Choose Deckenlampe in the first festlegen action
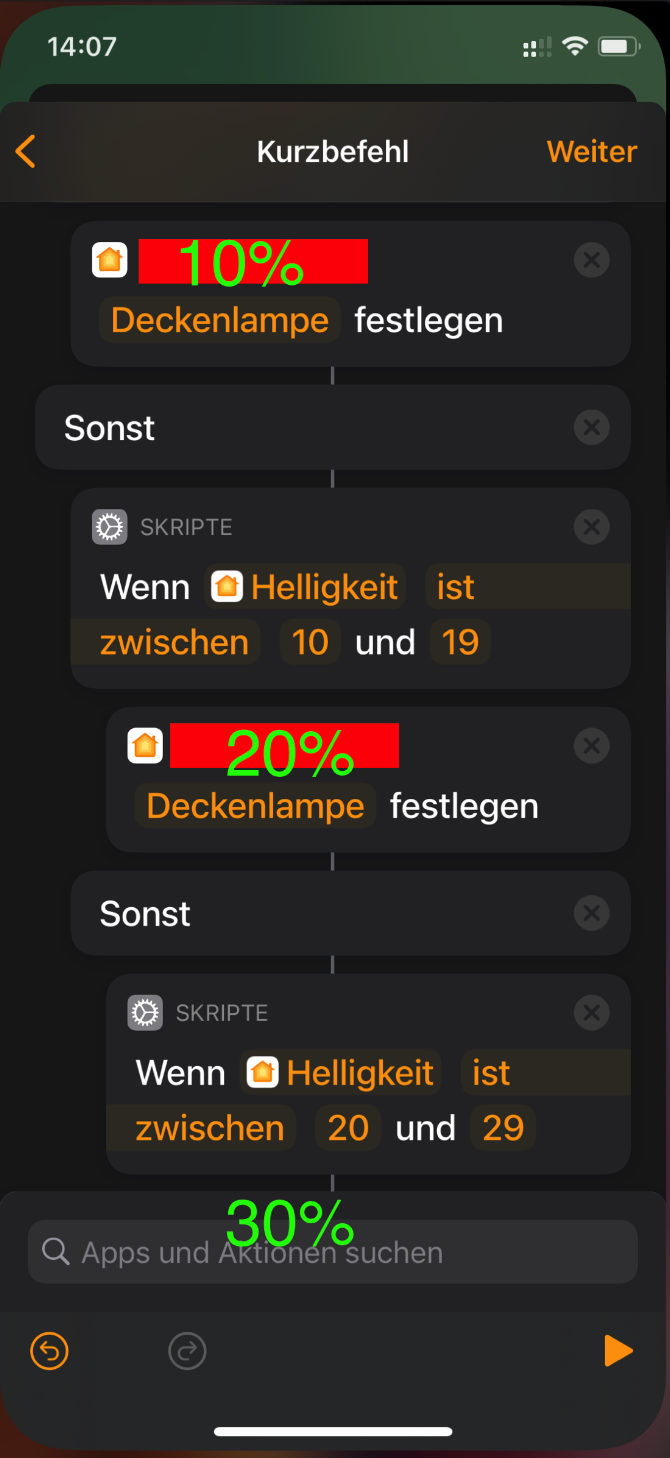This screenshot has width=670, height=1458. [x=220, y=320]
